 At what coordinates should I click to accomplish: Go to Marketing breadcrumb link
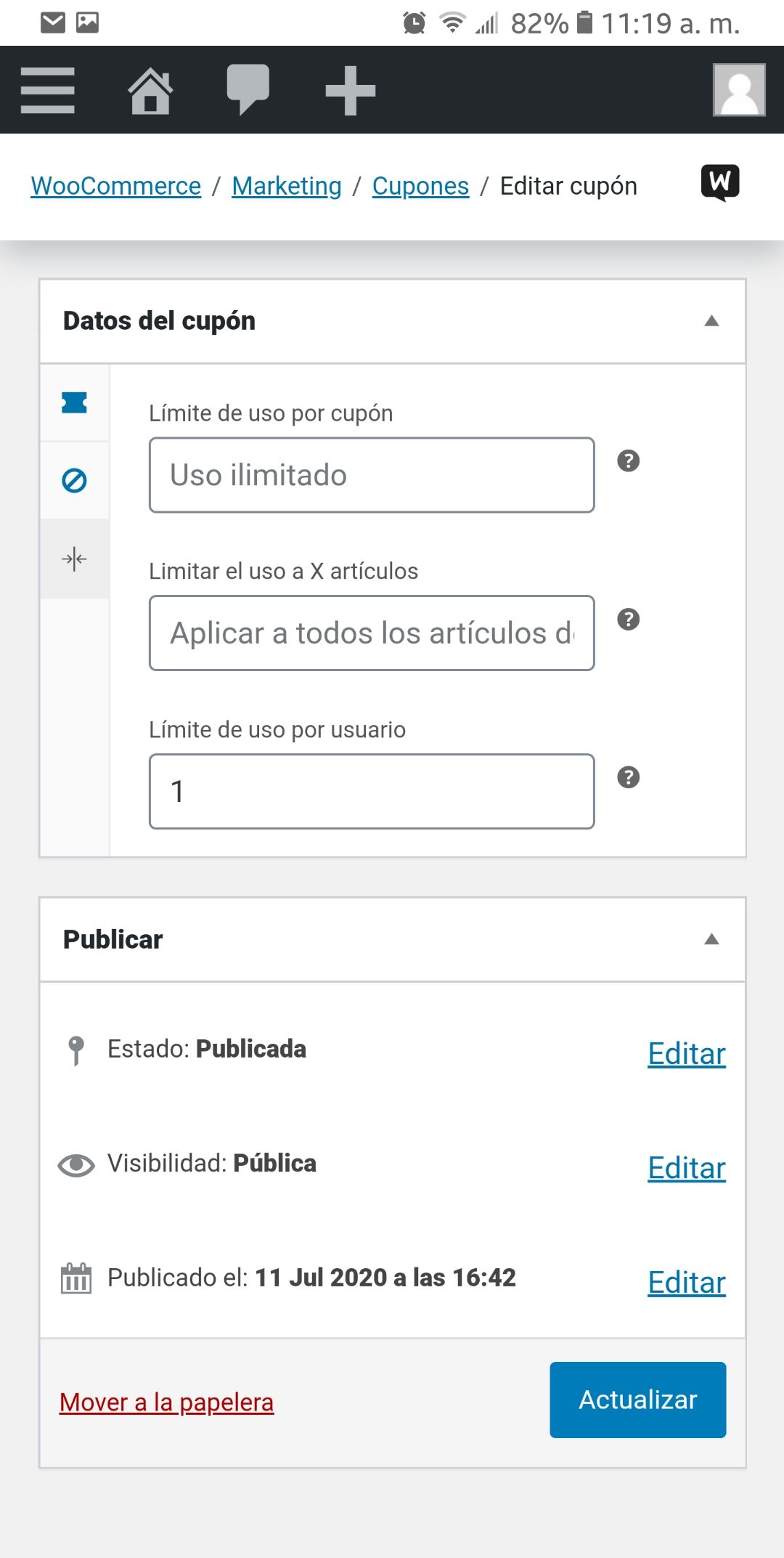point(287,186)
